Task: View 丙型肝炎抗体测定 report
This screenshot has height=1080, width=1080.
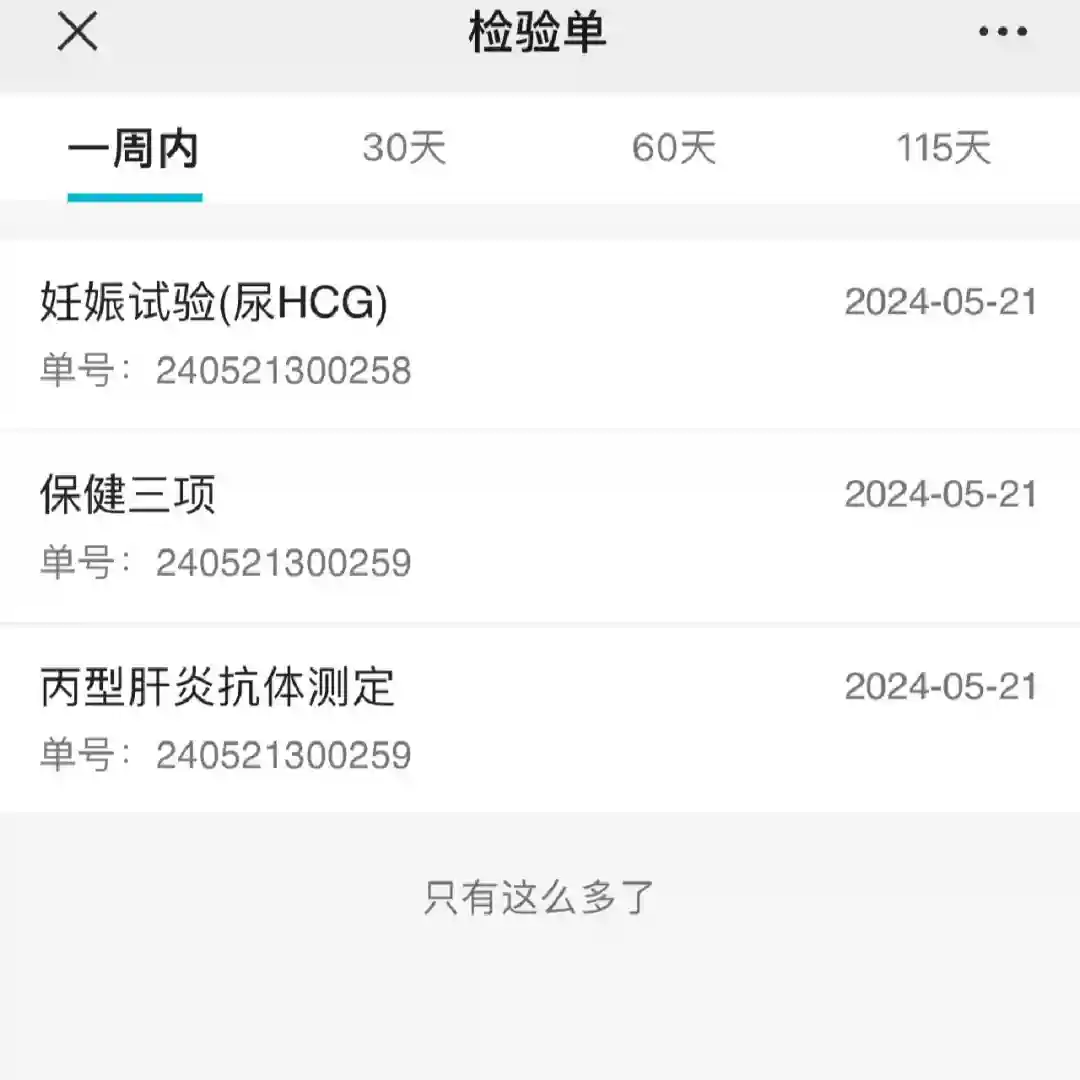Action: [x=540, y=719]
